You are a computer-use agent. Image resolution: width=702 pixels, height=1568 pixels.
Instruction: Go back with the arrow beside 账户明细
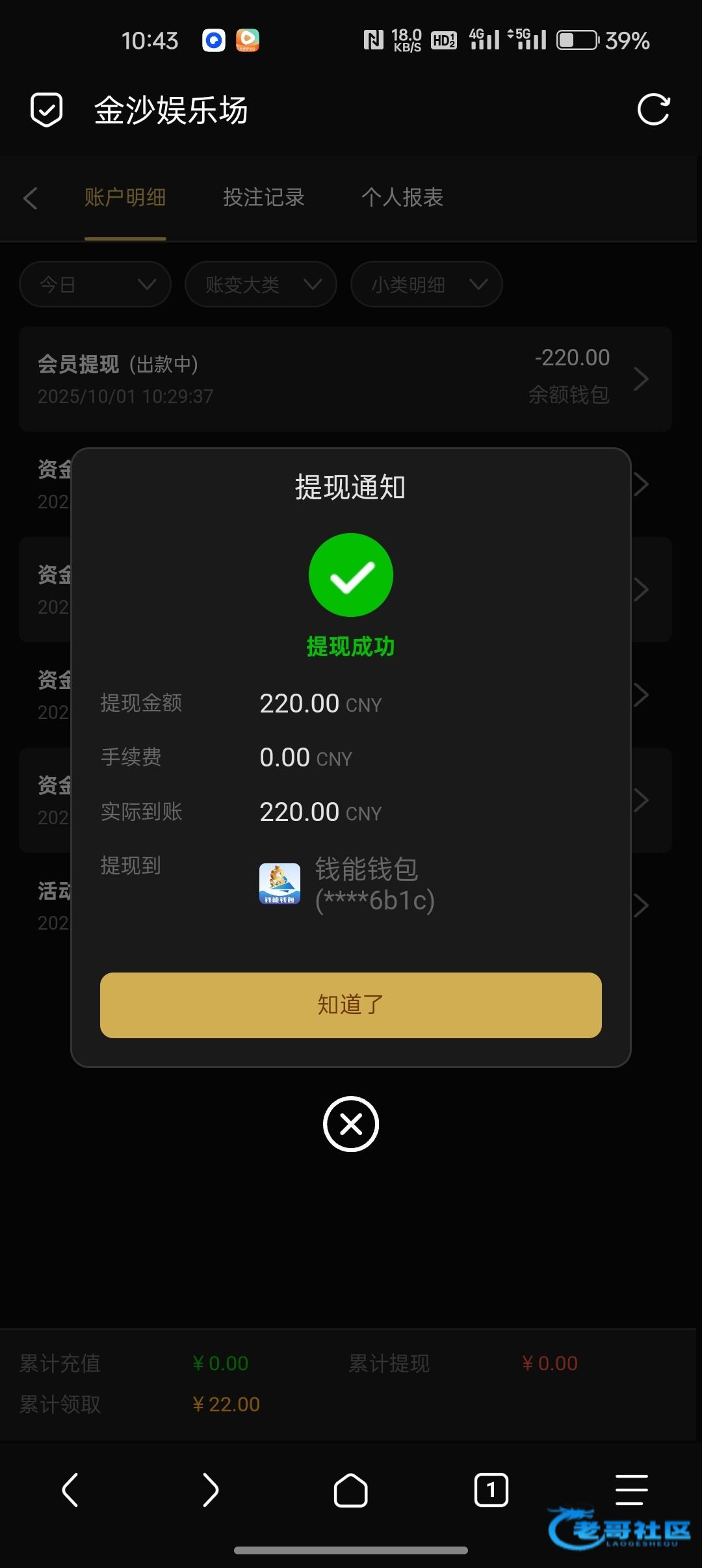pos(31,198)
